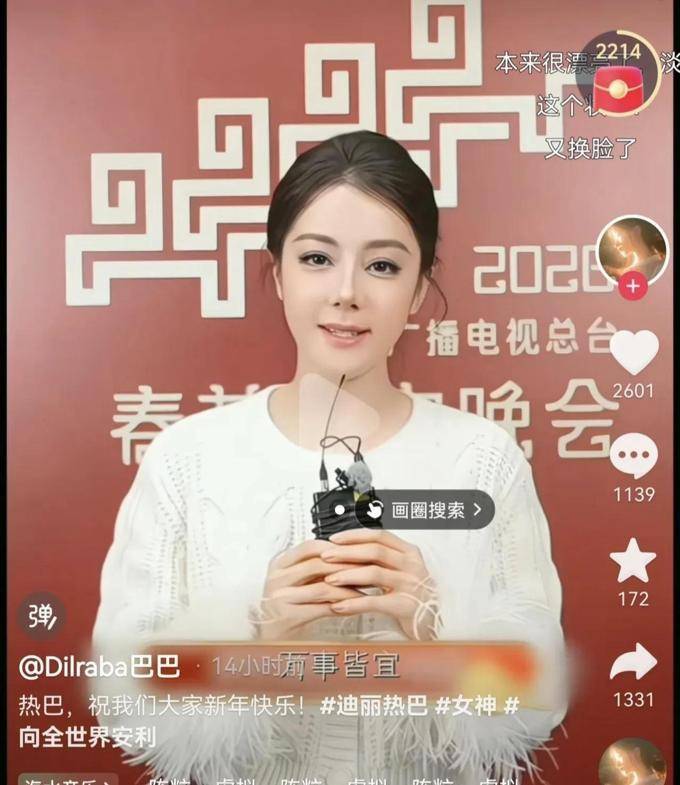Follow the author with the plus button
680x785 pixels.
pos(632,287)
